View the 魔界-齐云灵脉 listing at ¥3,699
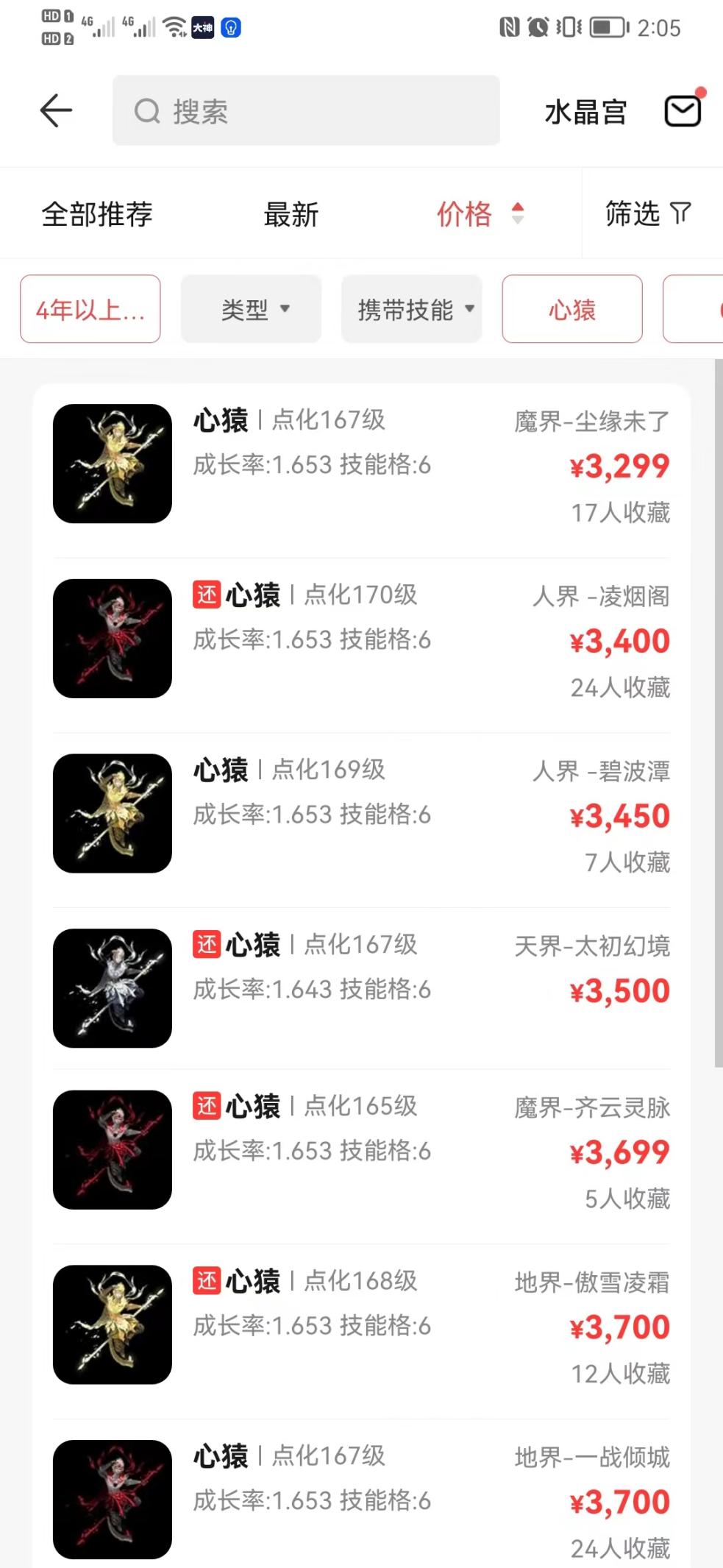Image resolution: width=723 pixels, height=1568 pixels. click(360, 1150)
